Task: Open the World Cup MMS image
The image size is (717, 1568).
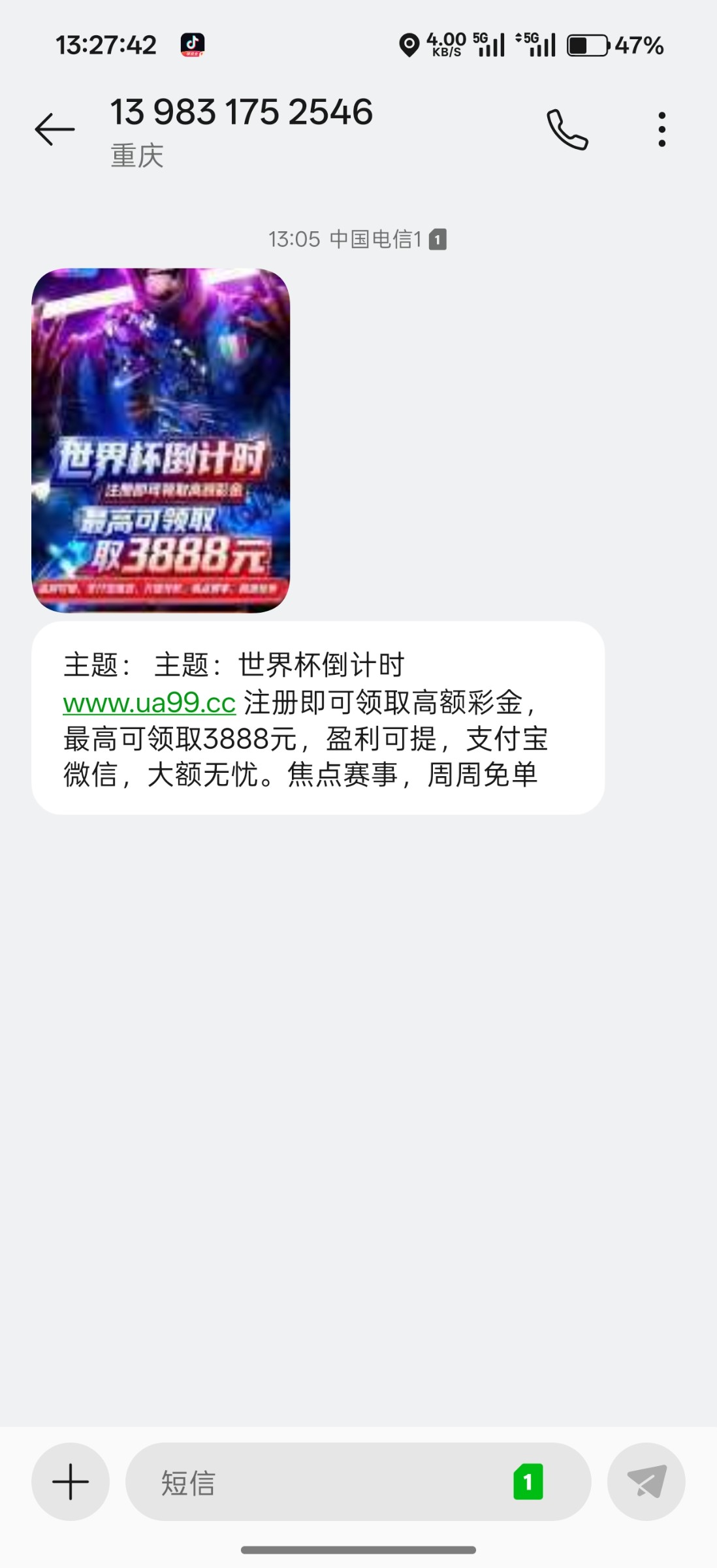Action: click(x=161, y=440)
